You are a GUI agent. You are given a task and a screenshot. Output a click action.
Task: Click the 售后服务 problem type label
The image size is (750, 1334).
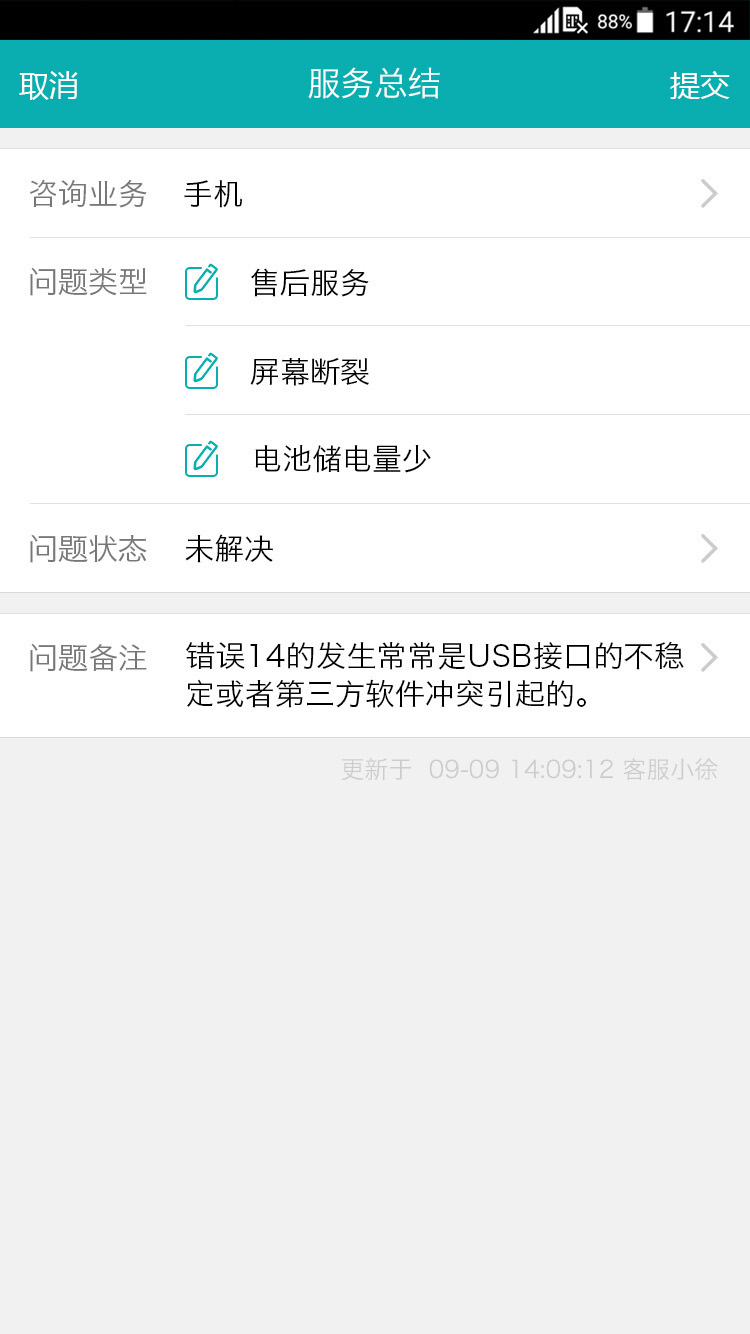311,284
